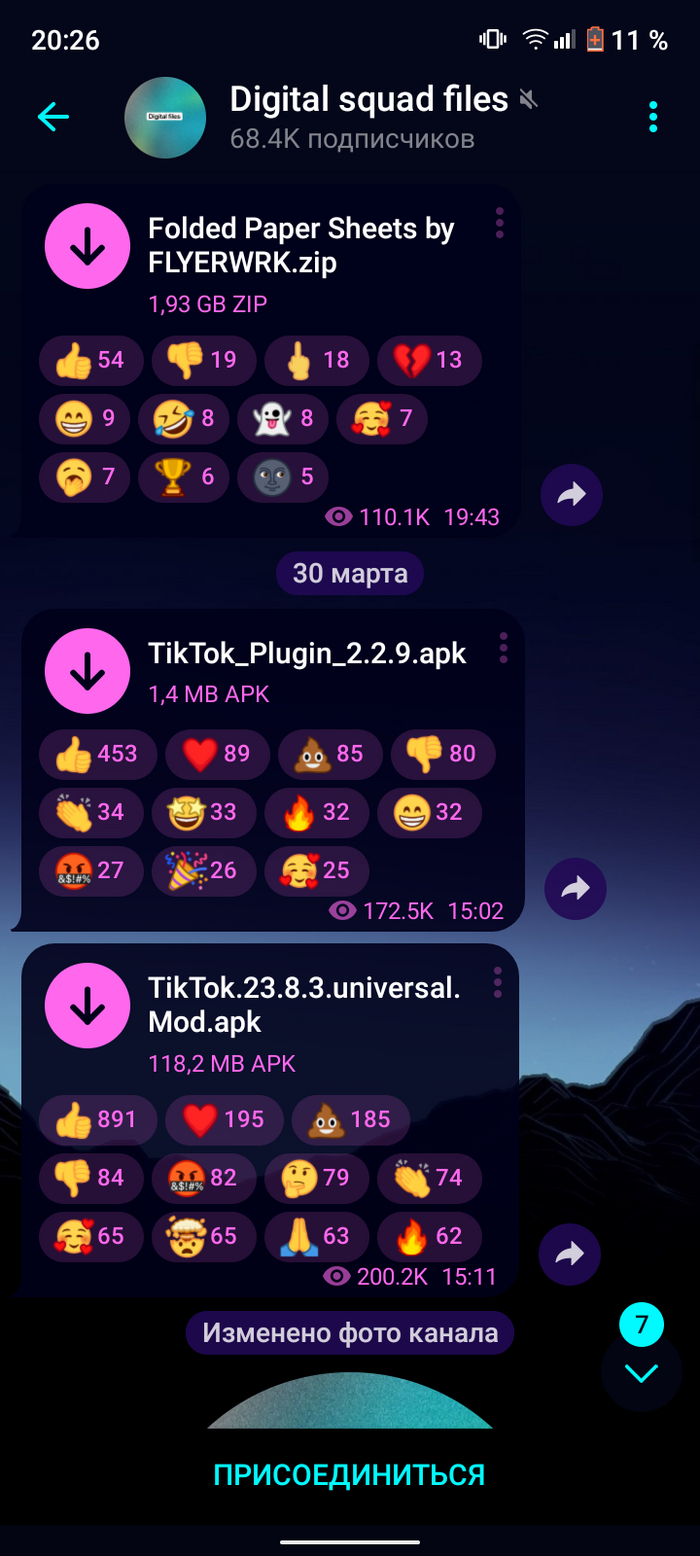Open the channel overflow menu
The width and height of the screenshot is (700, 1556).
point(653,117)
